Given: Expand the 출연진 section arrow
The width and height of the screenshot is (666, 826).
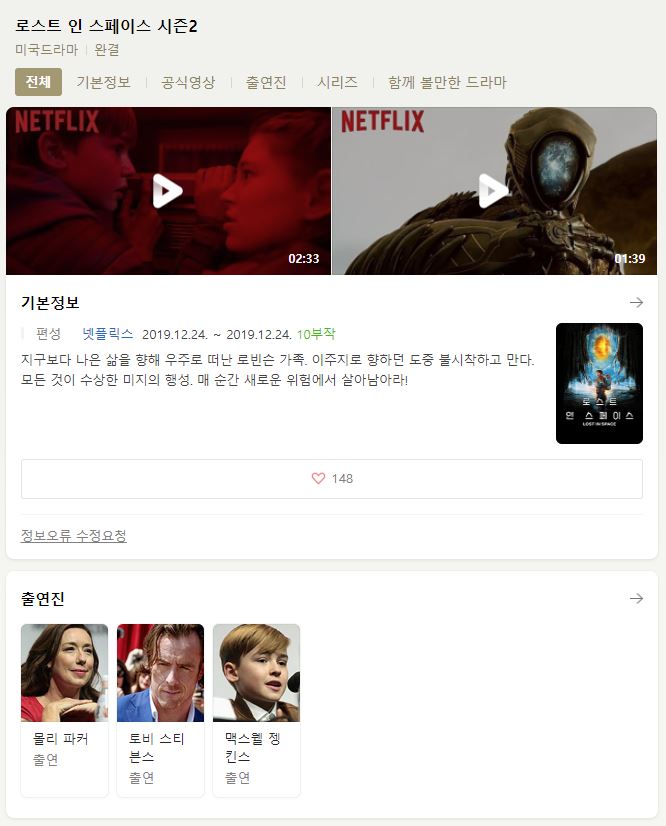Looking at the screenshot, I should tap(636, 598).
